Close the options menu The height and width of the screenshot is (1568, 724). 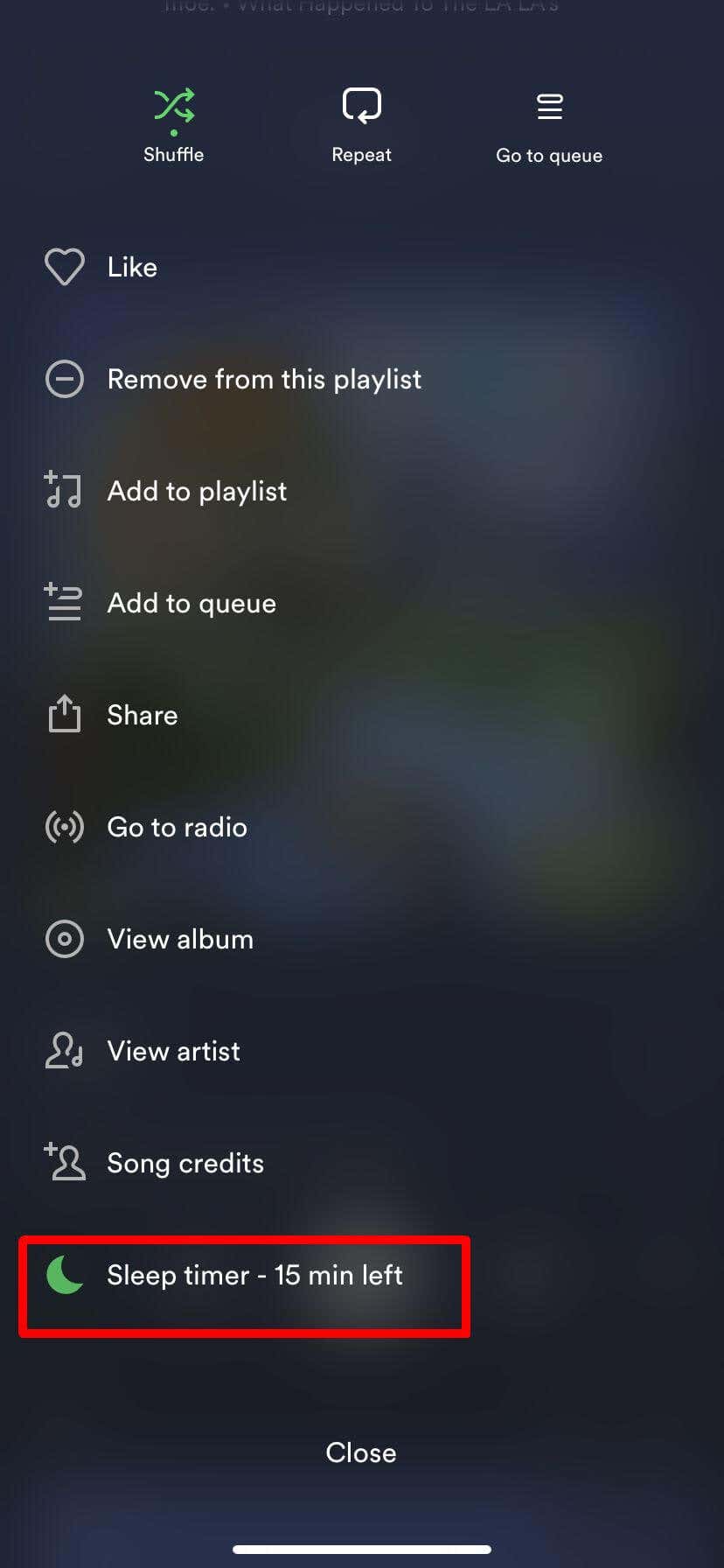pyautogui.click(x=361, y=1453)
